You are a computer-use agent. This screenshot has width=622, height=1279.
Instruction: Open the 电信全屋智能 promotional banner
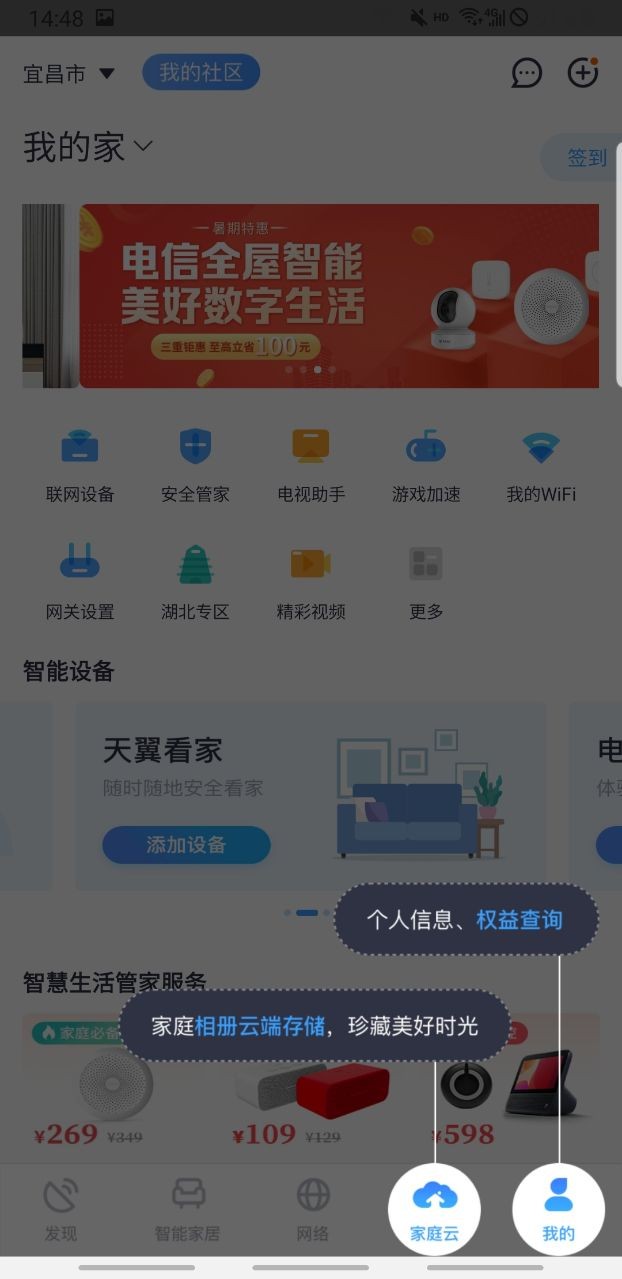339,296
